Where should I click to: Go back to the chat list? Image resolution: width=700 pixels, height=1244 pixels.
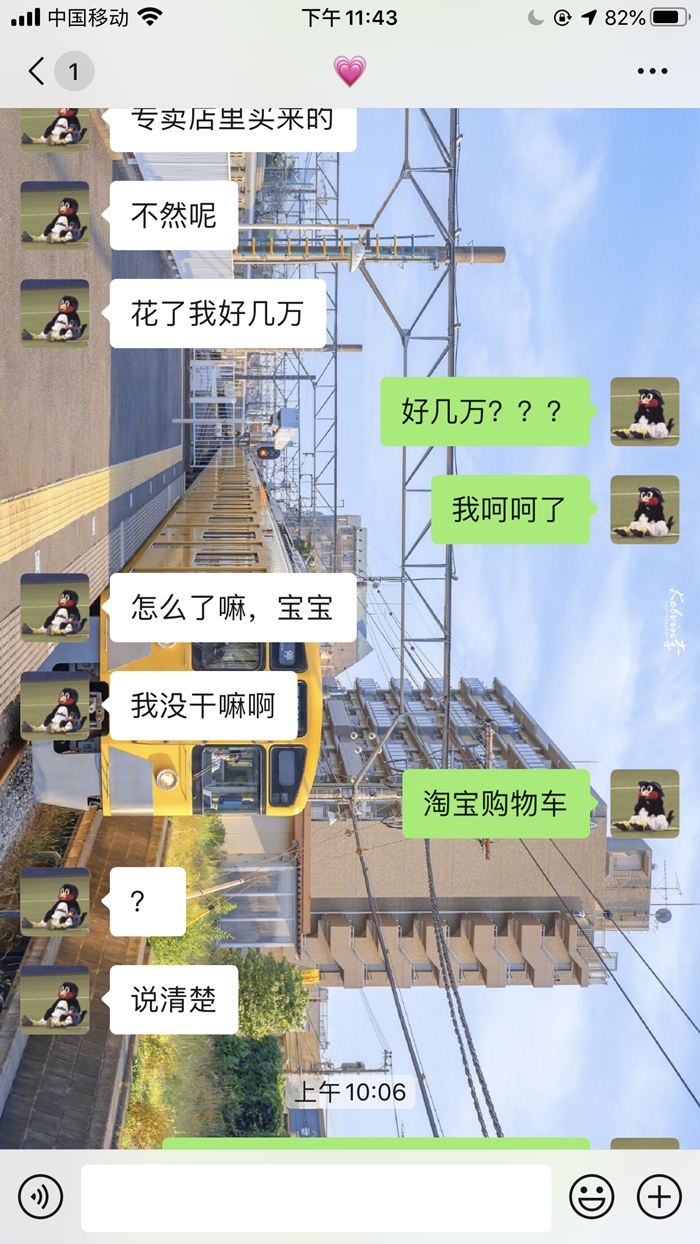(x=38, y=71)
